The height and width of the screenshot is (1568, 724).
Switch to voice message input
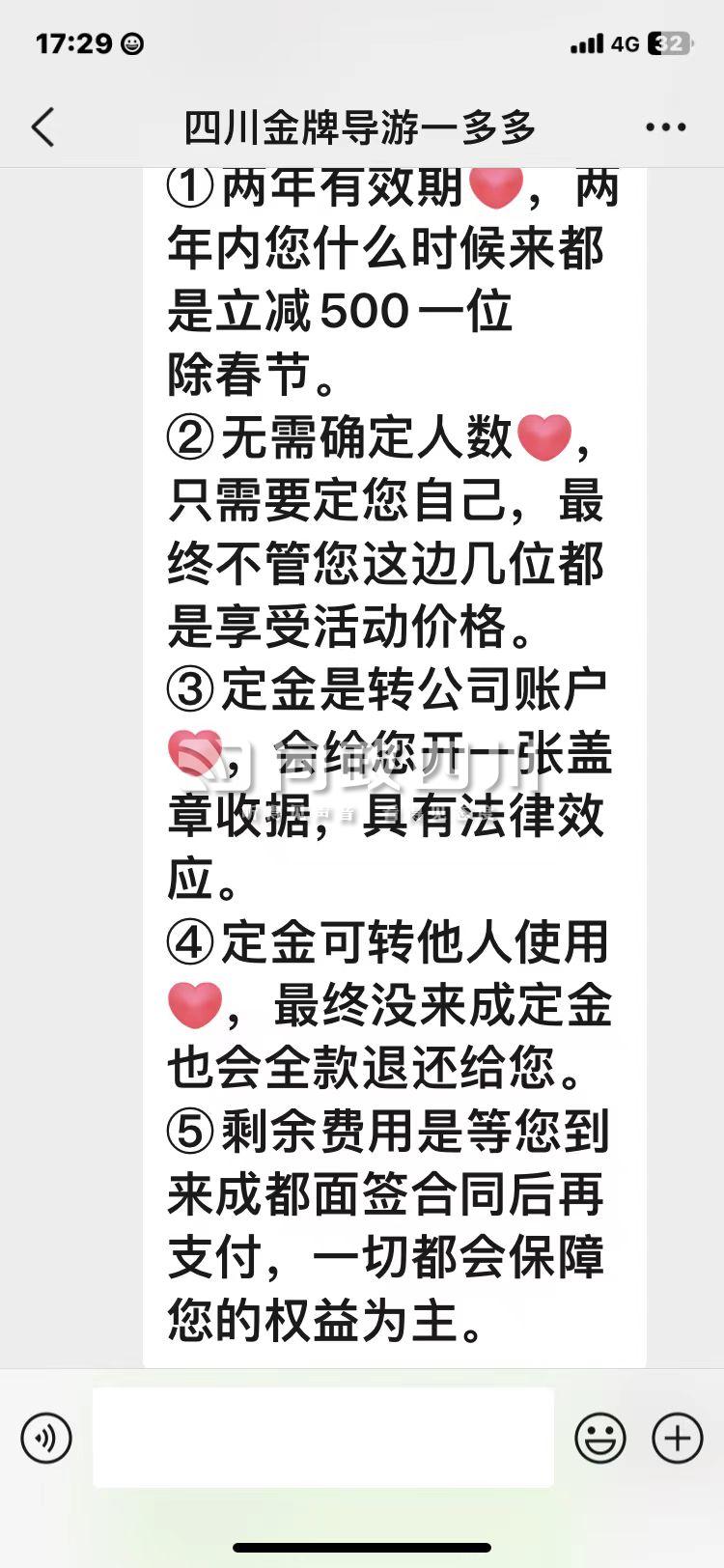pos(46,1438)
